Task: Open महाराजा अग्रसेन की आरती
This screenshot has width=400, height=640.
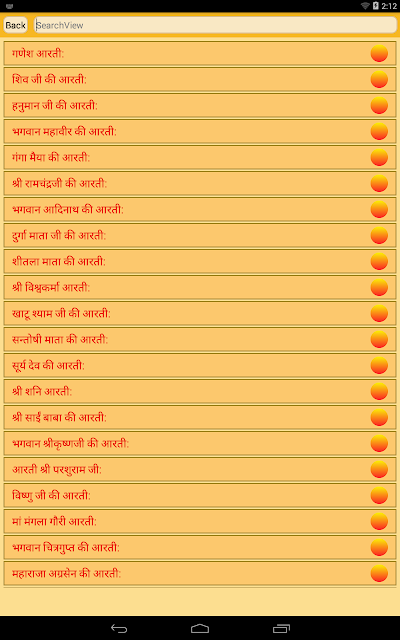Action: point(200,574)
